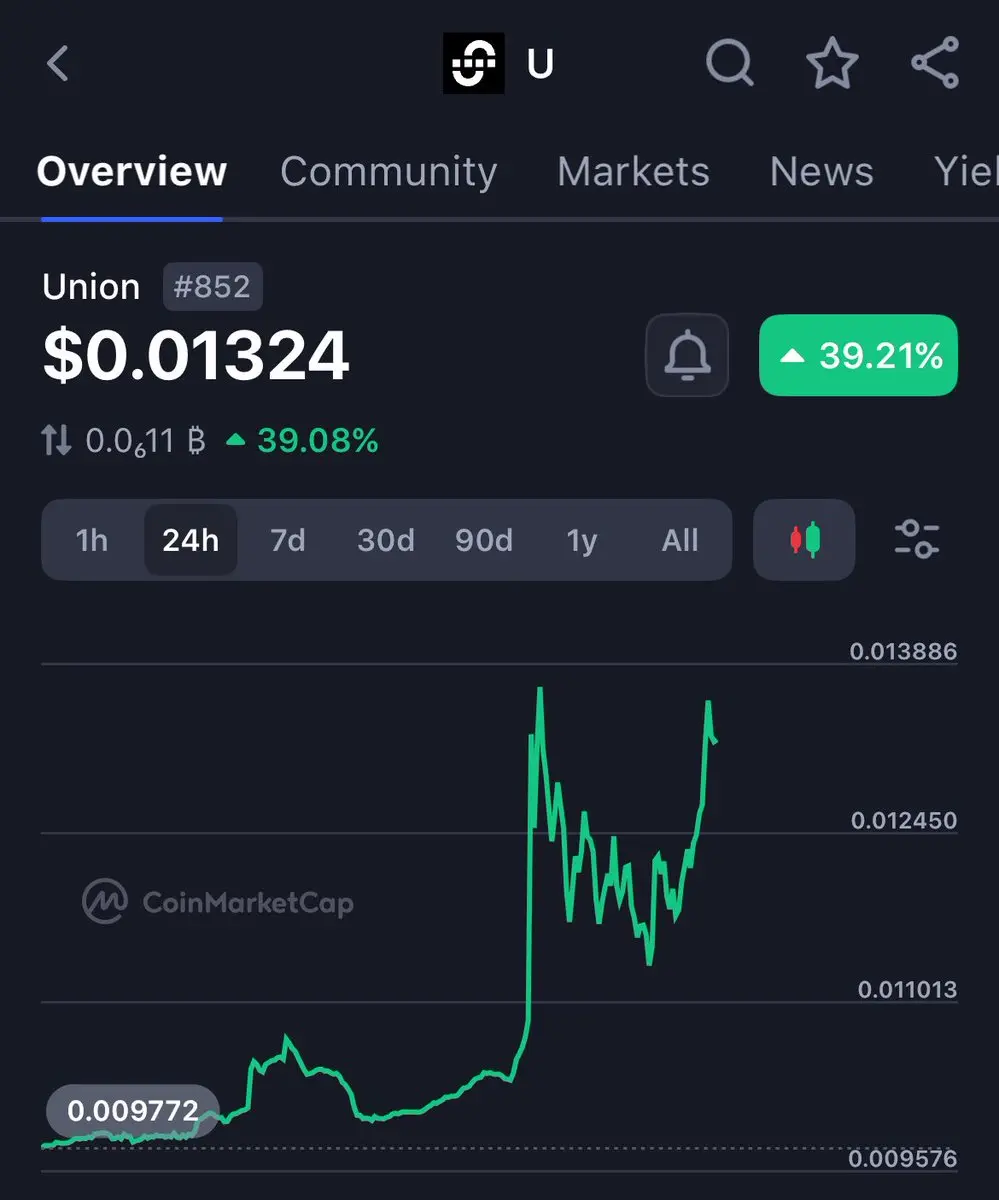Screen dimensions: 999x1200
Task: Select the Overview tab
Action: click(x=132, y=172)
